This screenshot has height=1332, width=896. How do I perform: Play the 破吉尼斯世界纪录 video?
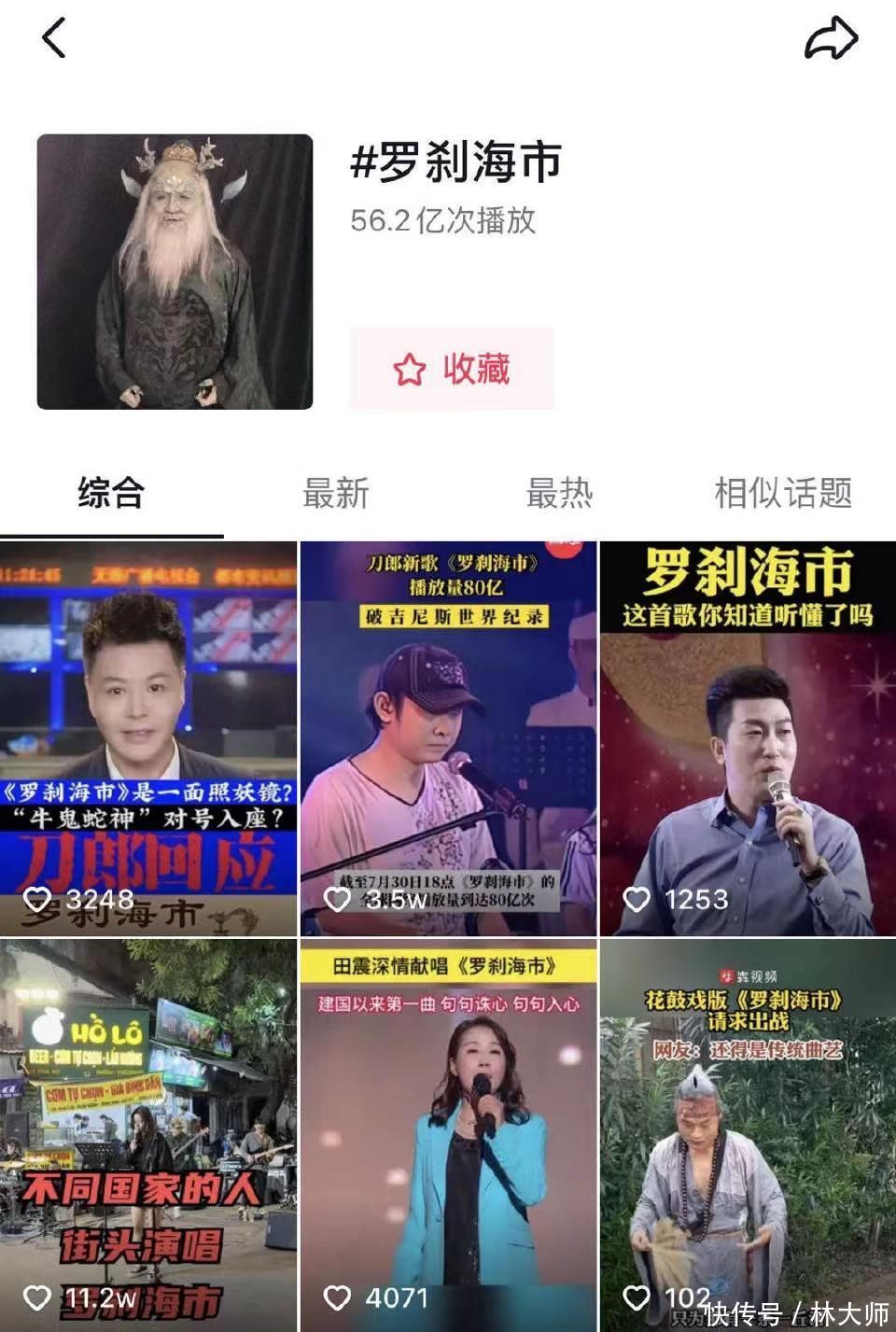click(448, 737)
